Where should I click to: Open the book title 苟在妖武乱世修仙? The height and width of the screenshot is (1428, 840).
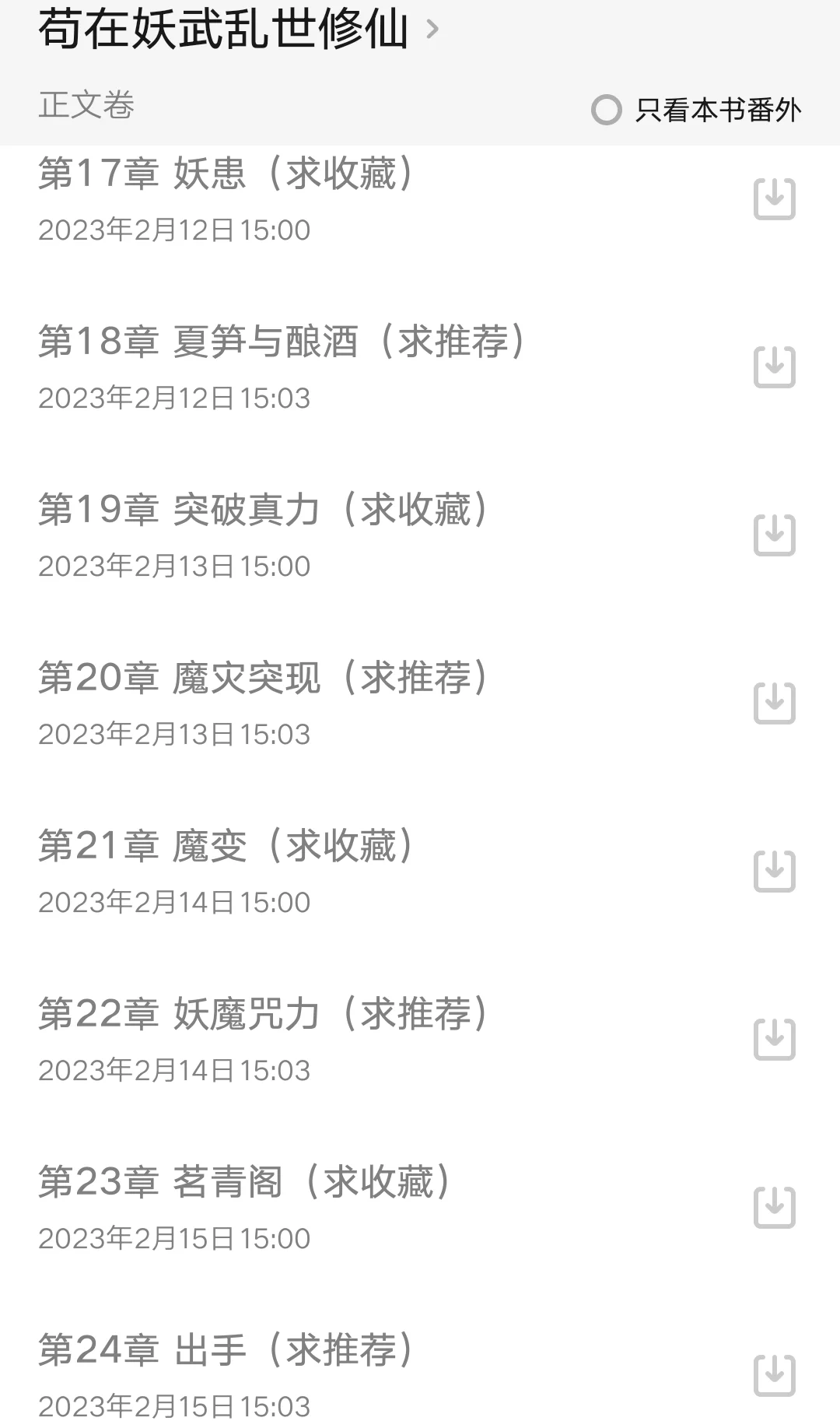pyautogui.click(x=238, y=30)
